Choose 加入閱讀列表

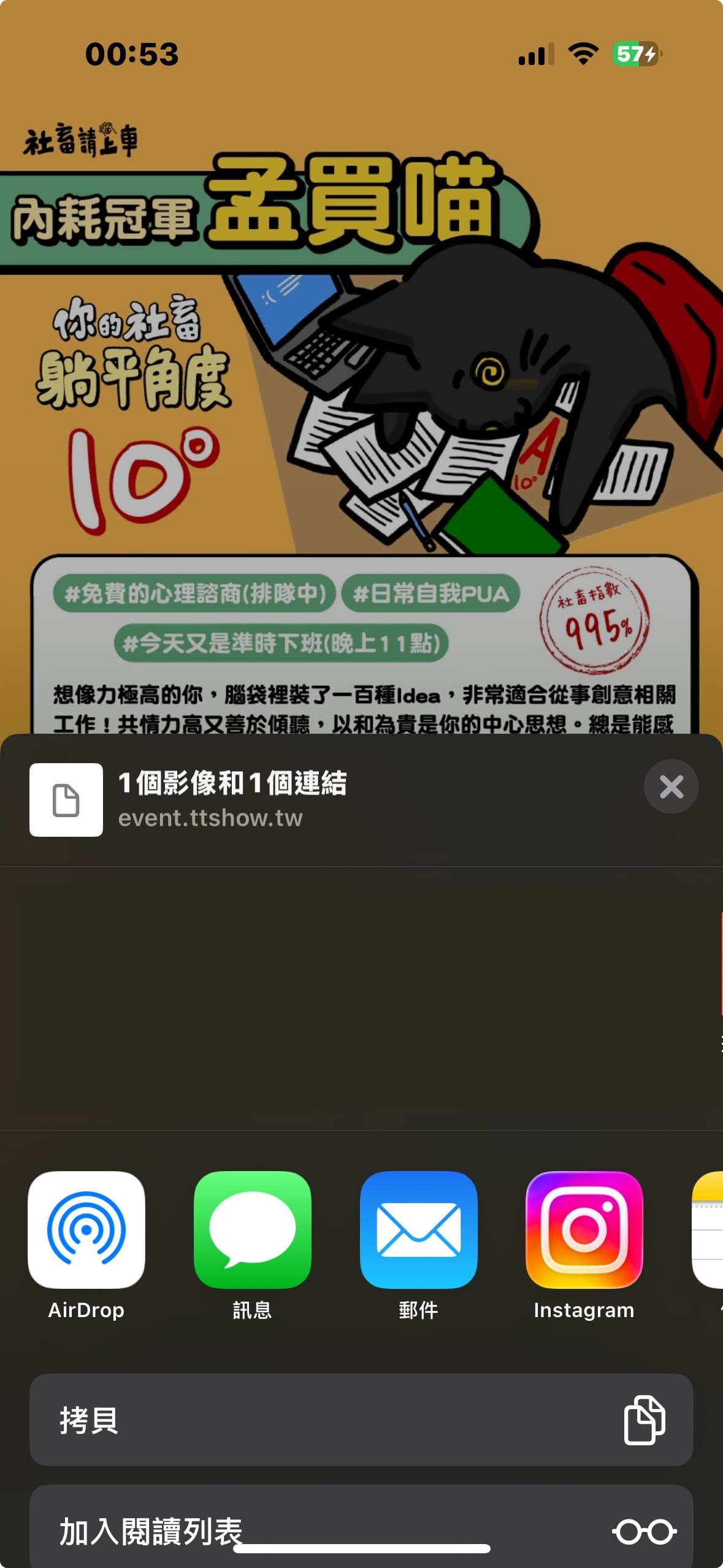(x=361, y=1528)
